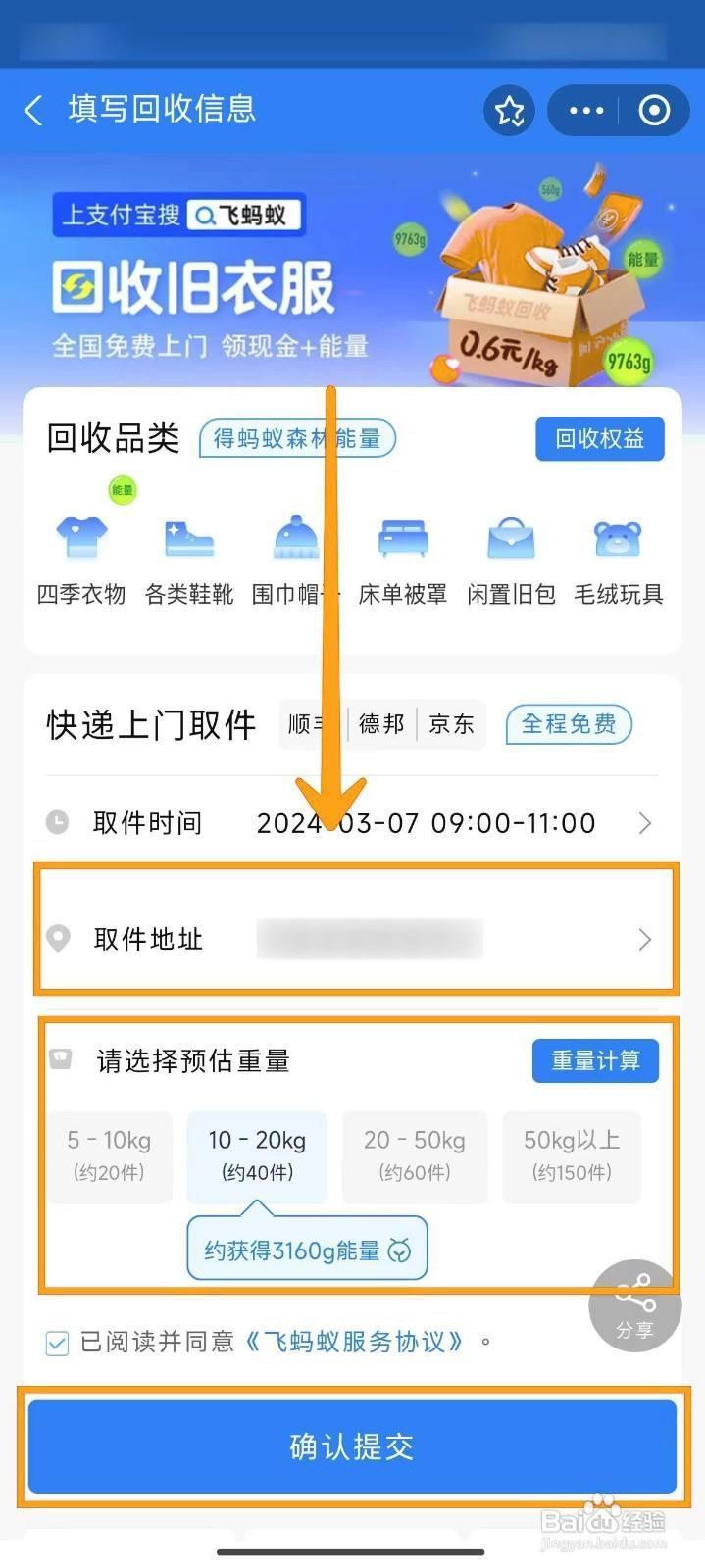This screenshot has width=705, height=1568.
Task: Open the 重量计算 calculator
Action: point(594,1060)
